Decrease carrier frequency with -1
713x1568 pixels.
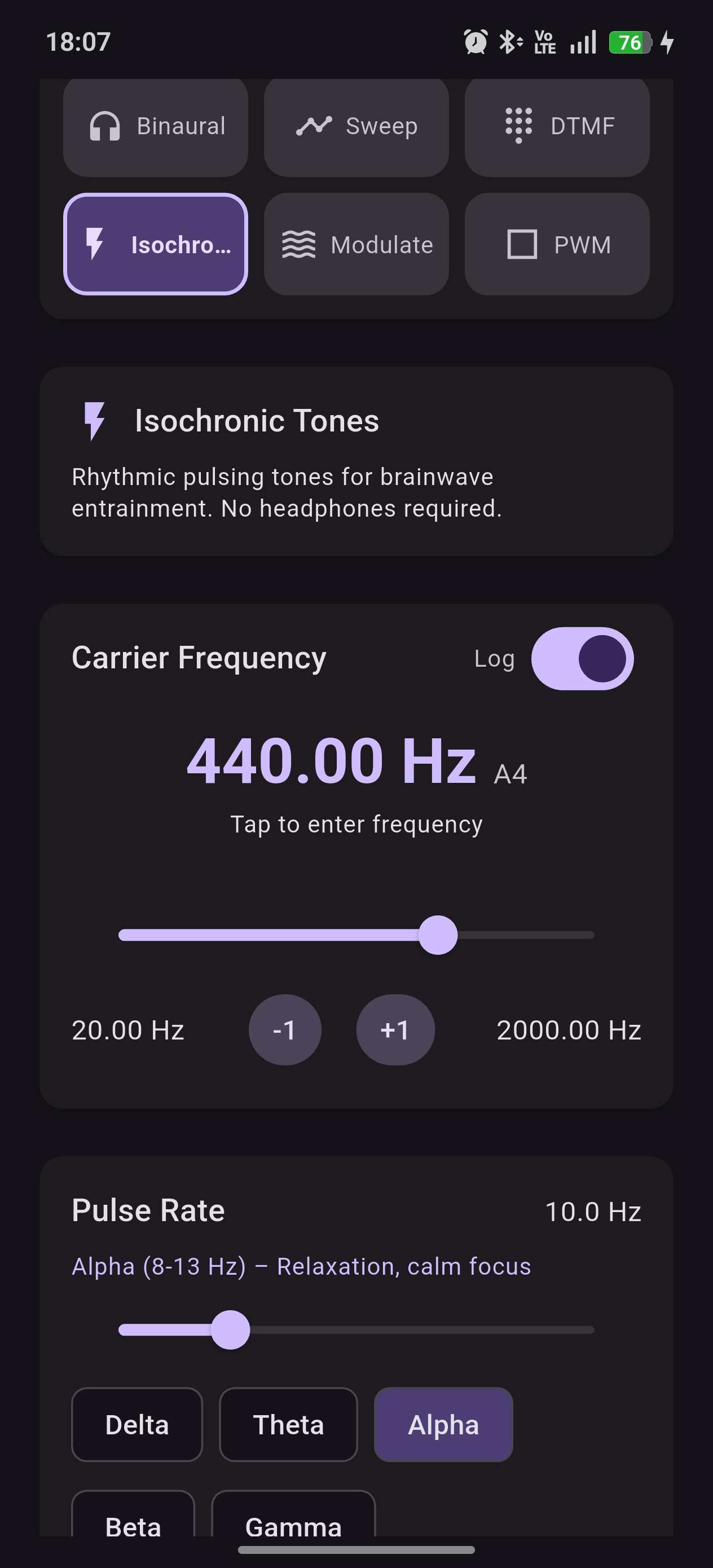click(x=285, y=1030)
